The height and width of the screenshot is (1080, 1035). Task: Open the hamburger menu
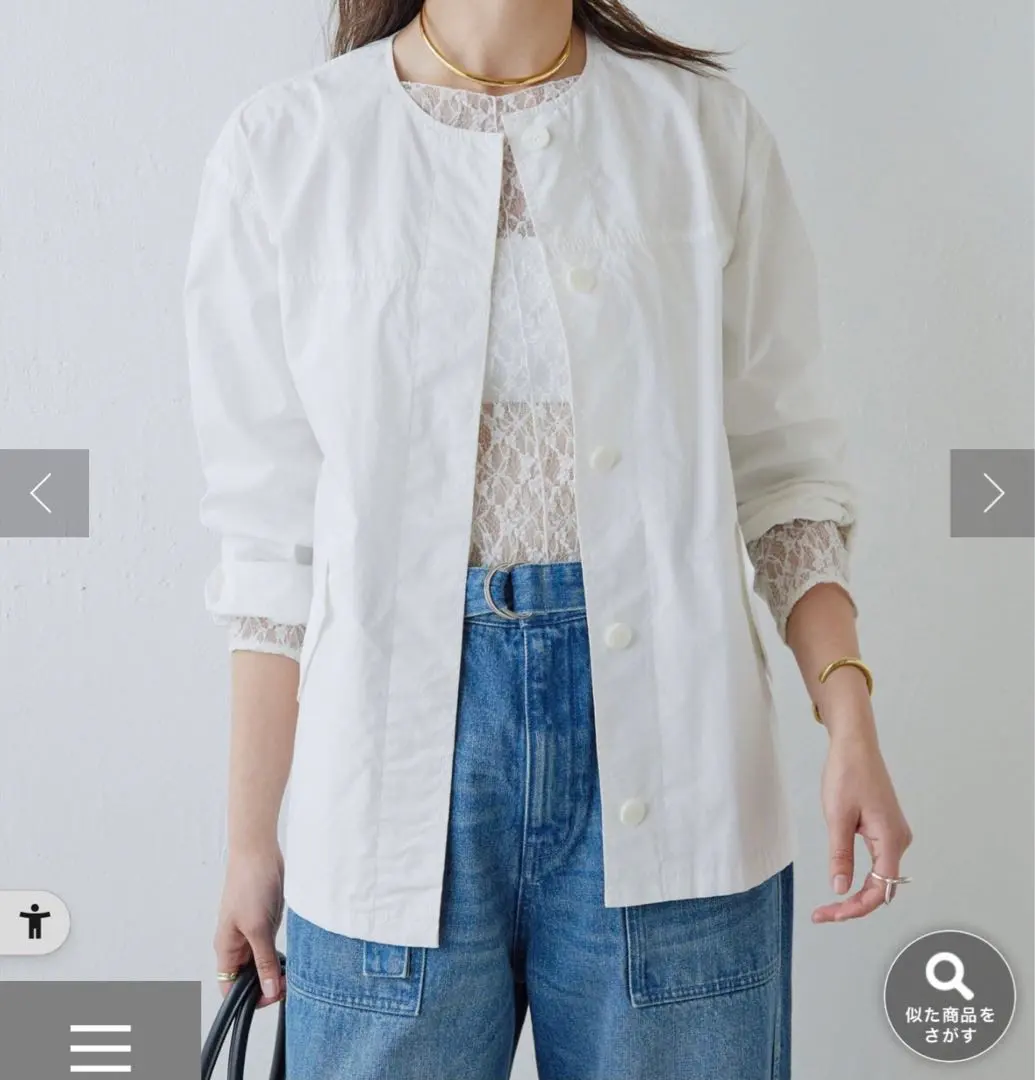100,1046
